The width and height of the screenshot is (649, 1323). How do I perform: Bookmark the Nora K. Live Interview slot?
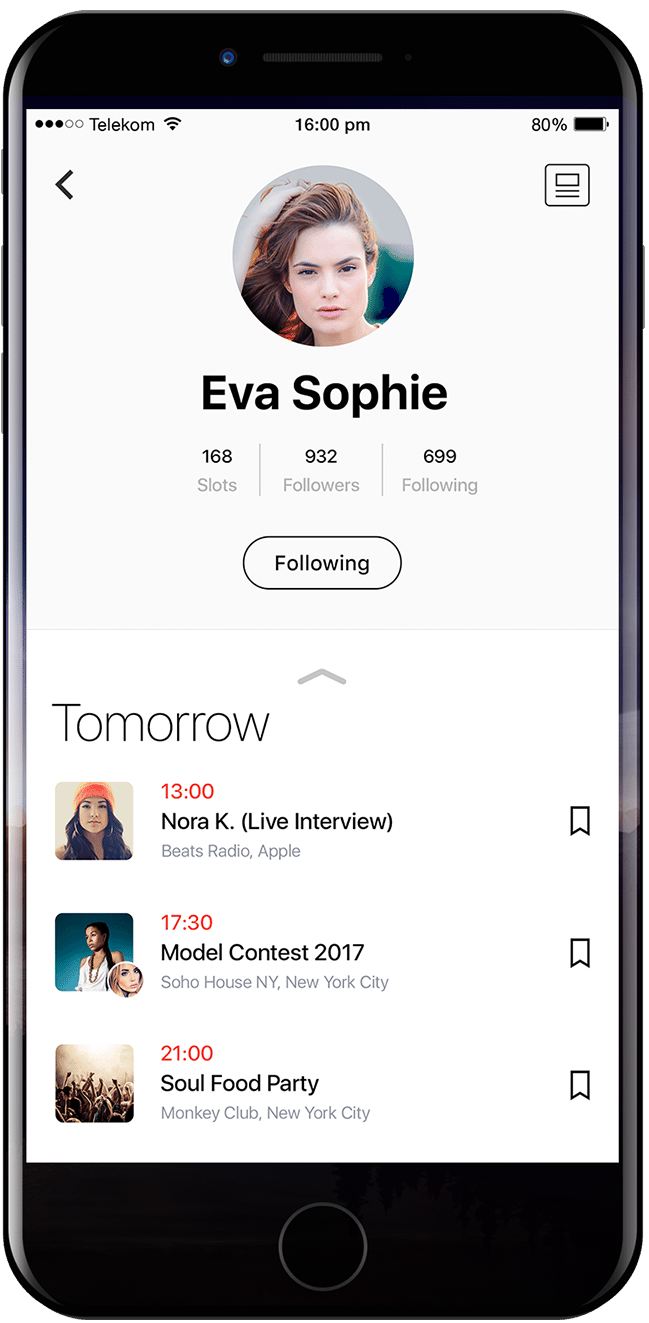click(x=580, y=821)
